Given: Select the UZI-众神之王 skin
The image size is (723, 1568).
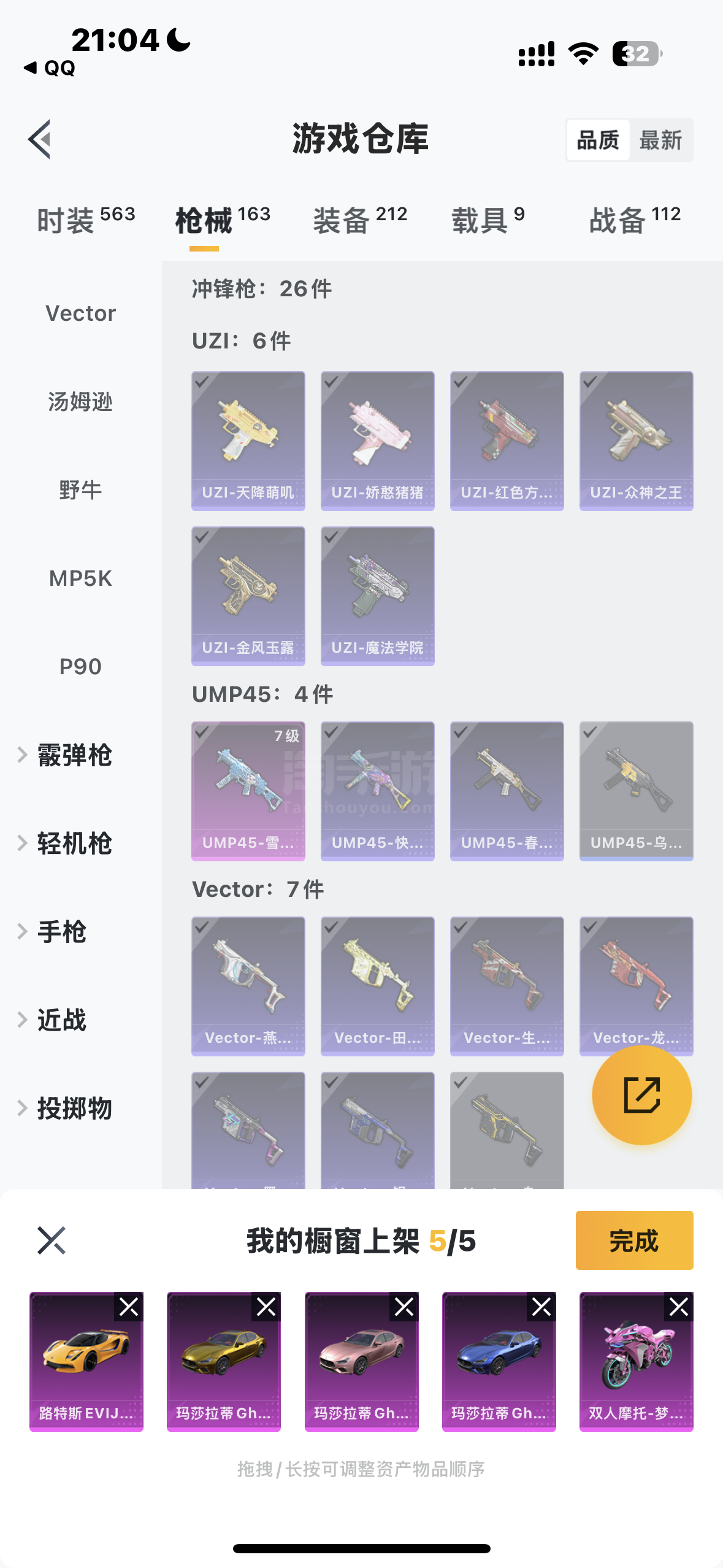Looking at the screenshot, I should tap(637, 441).
